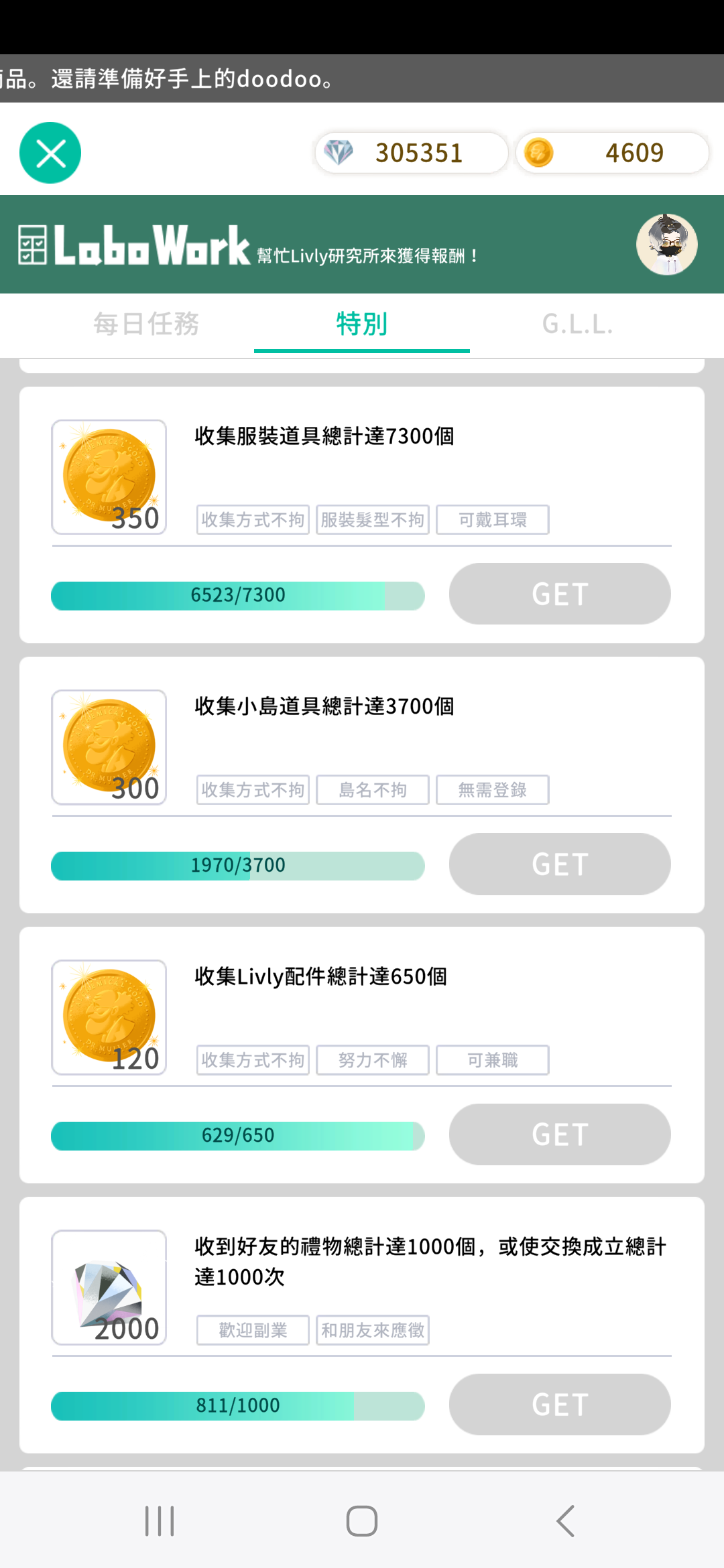Open the gold coin balance 4609

click(611, 153)
